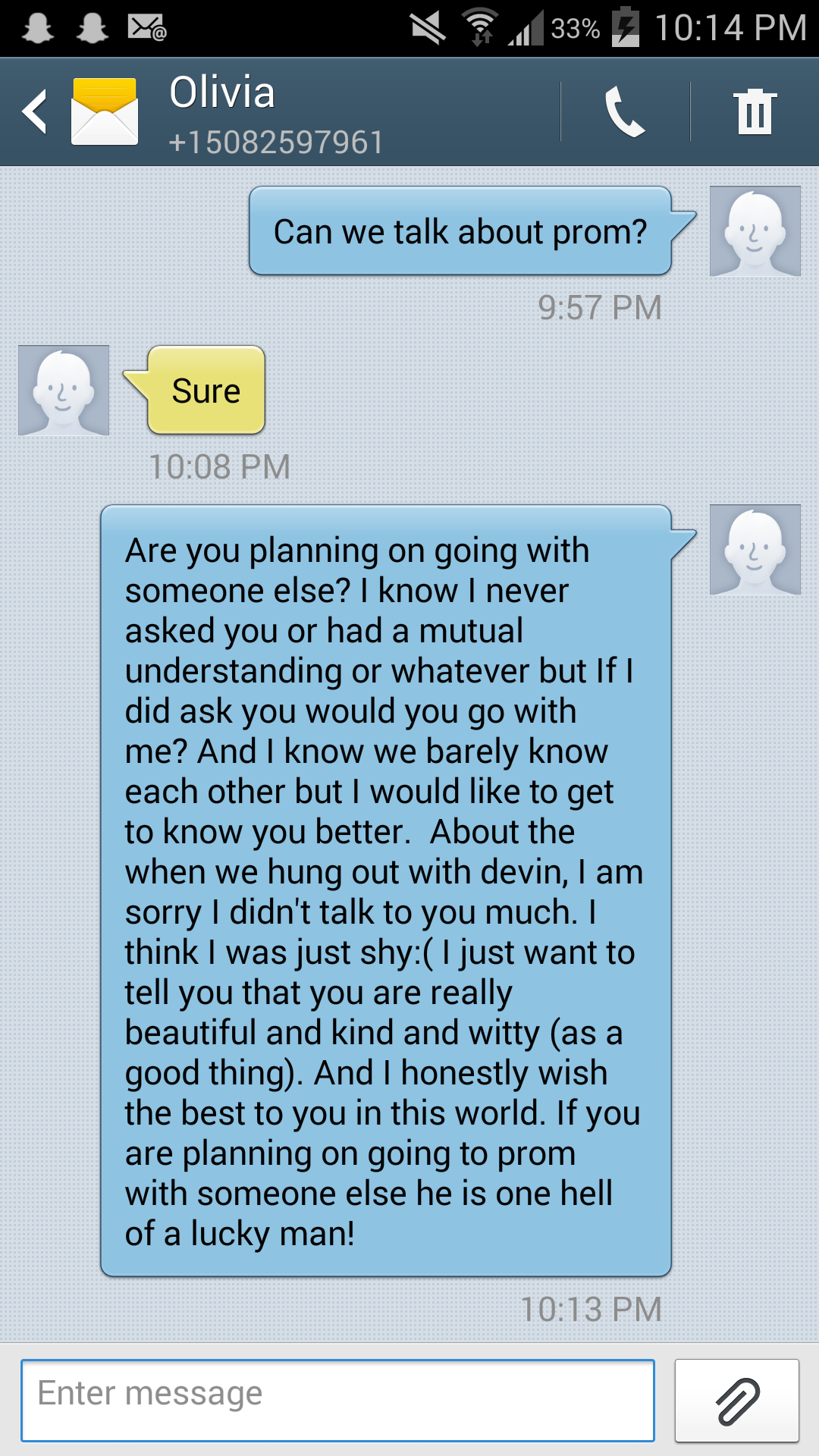Call Olivia using the phone icon
819x1456 pixels.
pyautogui.click(x=625, y=111)
